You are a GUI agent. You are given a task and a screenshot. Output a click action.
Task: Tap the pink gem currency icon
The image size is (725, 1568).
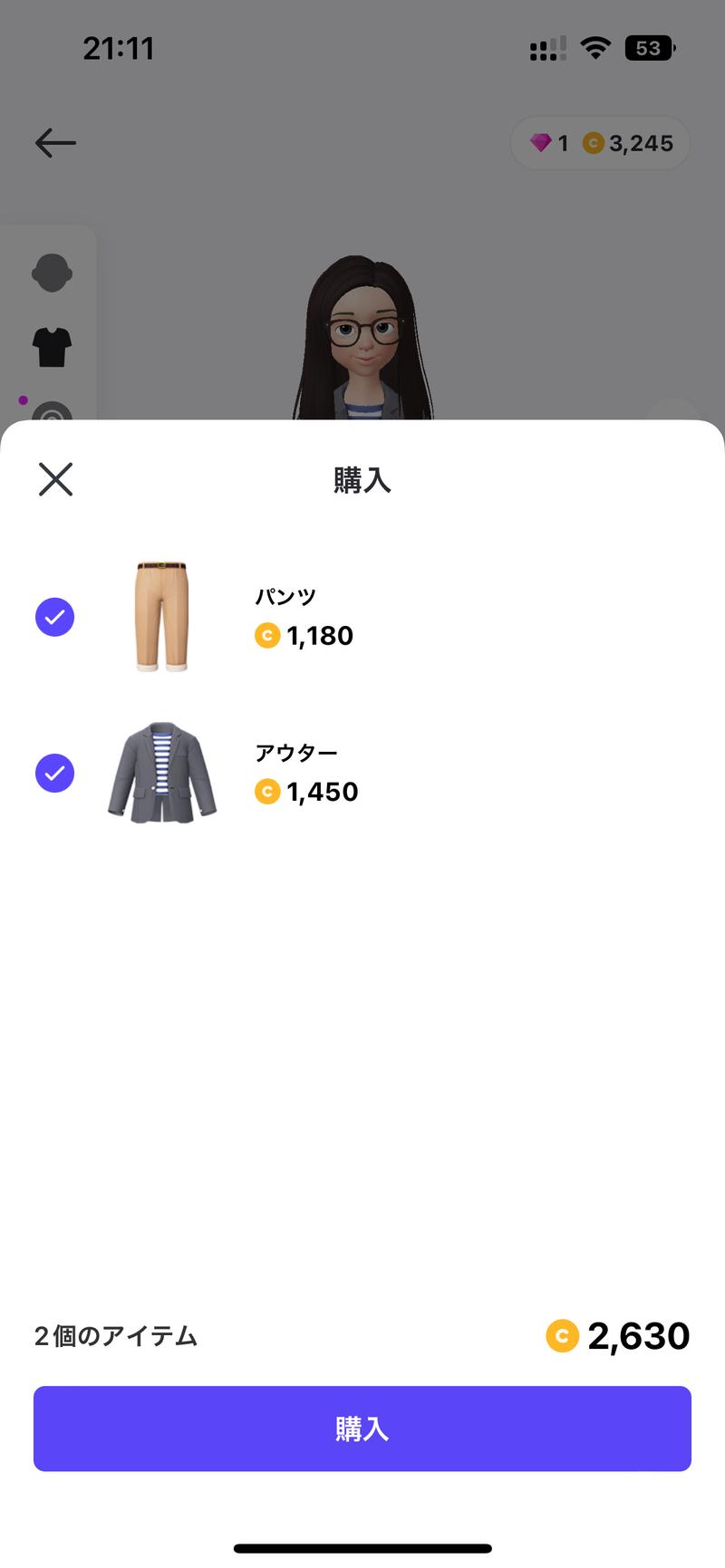[x=544, y=142]
